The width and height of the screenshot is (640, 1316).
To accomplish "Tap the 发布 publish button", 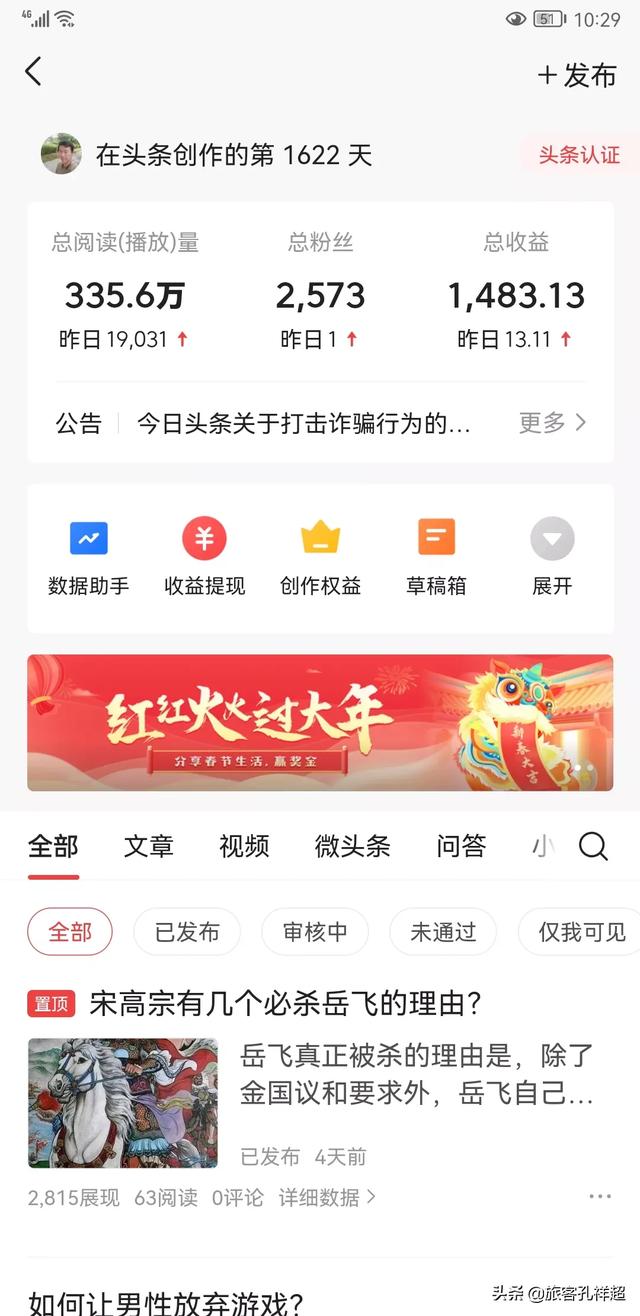I will (577, 75).
